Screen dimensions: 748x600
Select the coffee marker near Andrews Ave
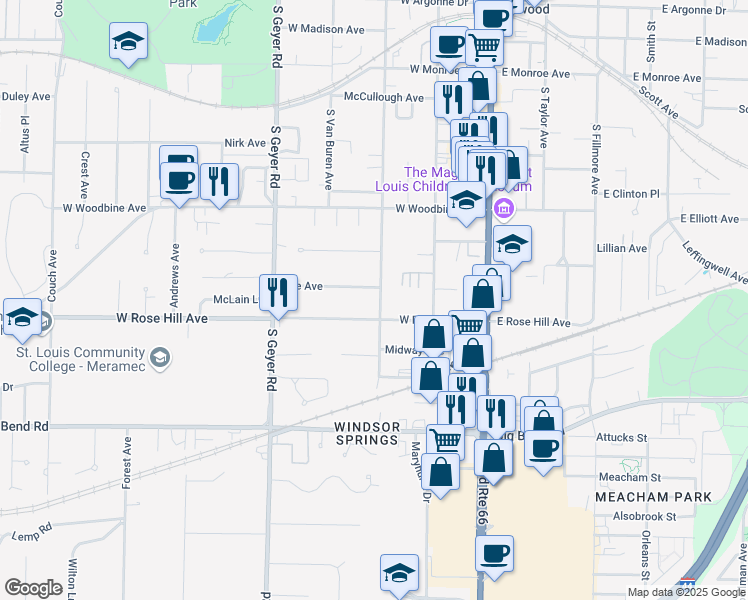pyautogui.click(x=180, y=181)
